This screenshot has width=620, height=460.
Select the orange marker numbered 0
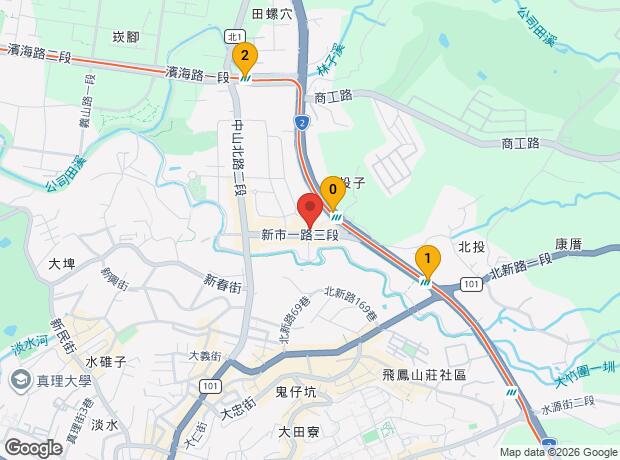[x=333, y=192]
